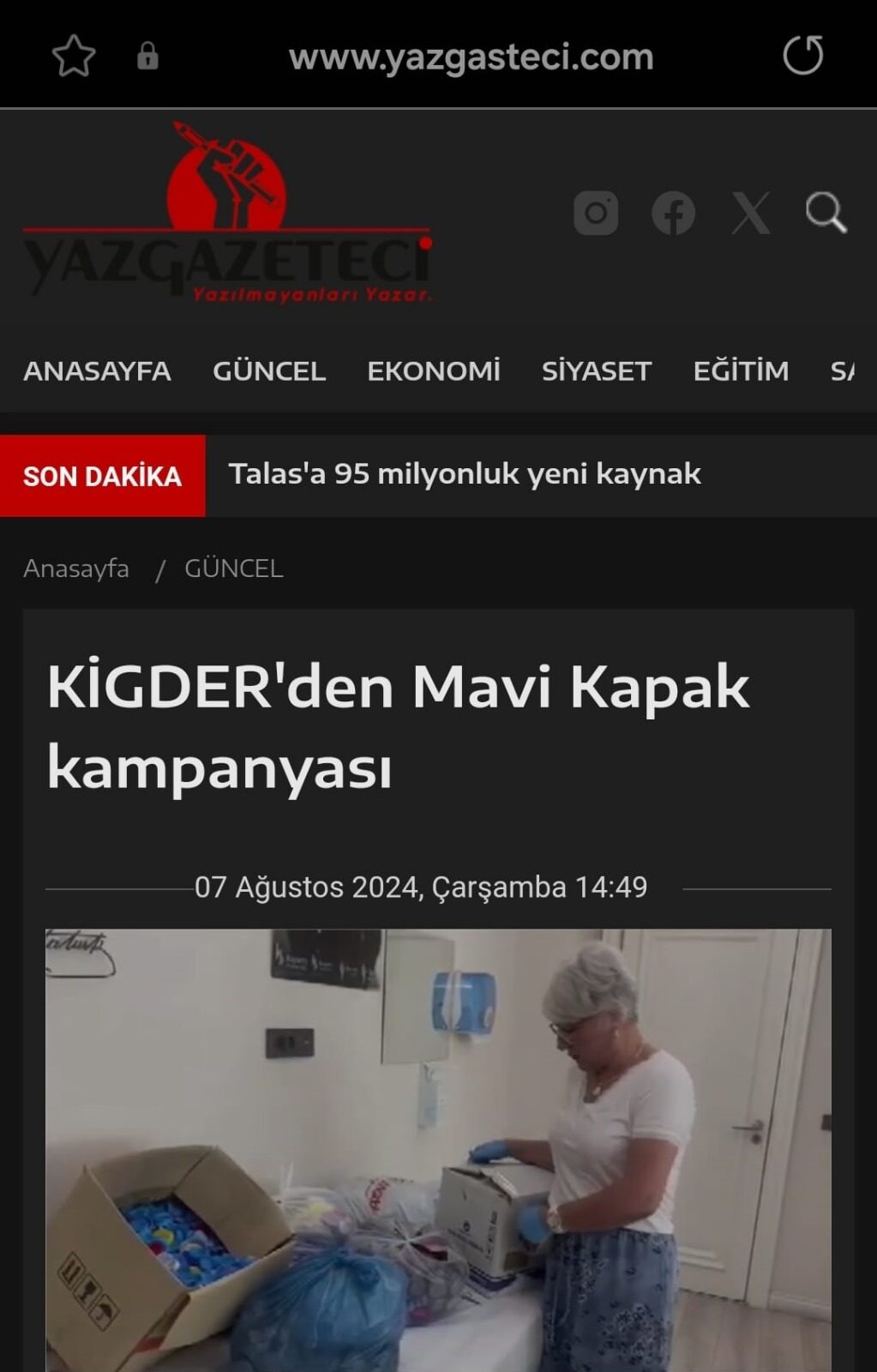
Task: Open the site's Facebook page
Action: point(673,213)
